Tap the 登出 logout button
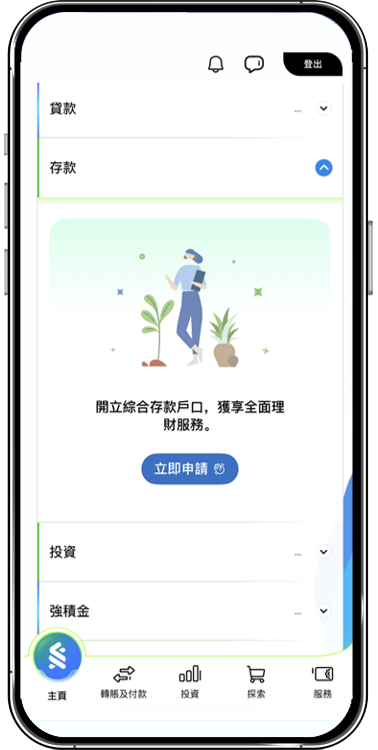Image resolution: width=378 pixels, height=750 pixels. tap(313, 64)
